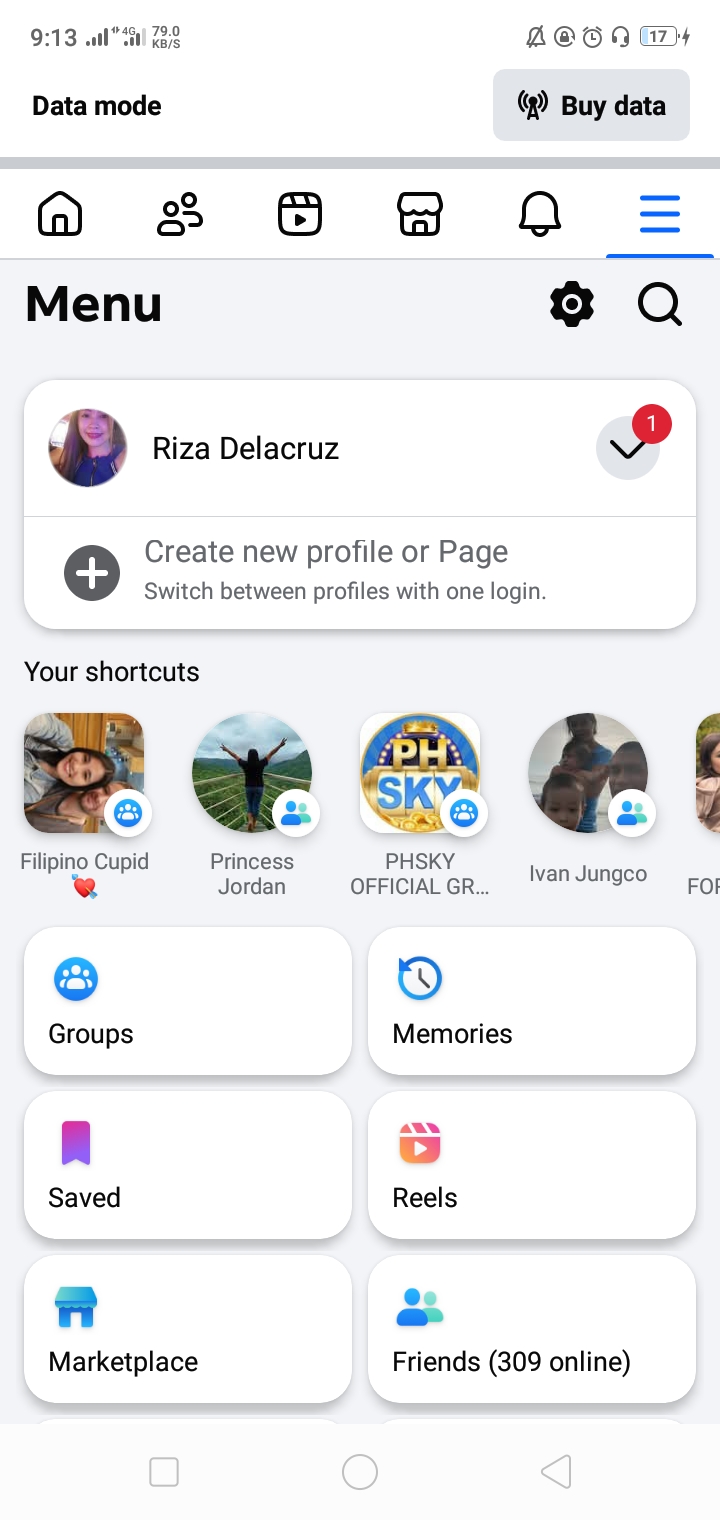Switch to the Marketplace tab

pos(420,214)
